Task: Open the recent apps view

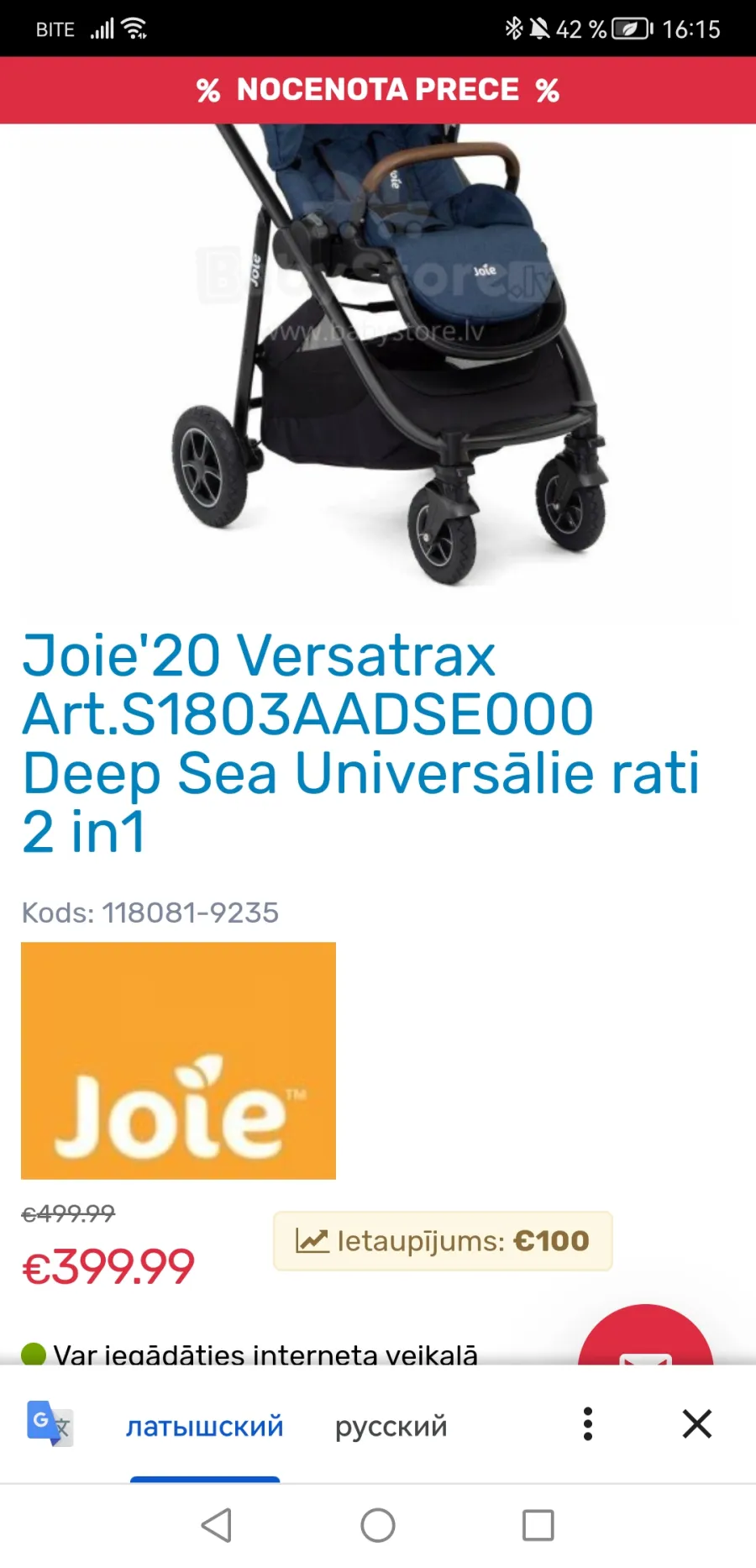Action: click(538, 1525)
